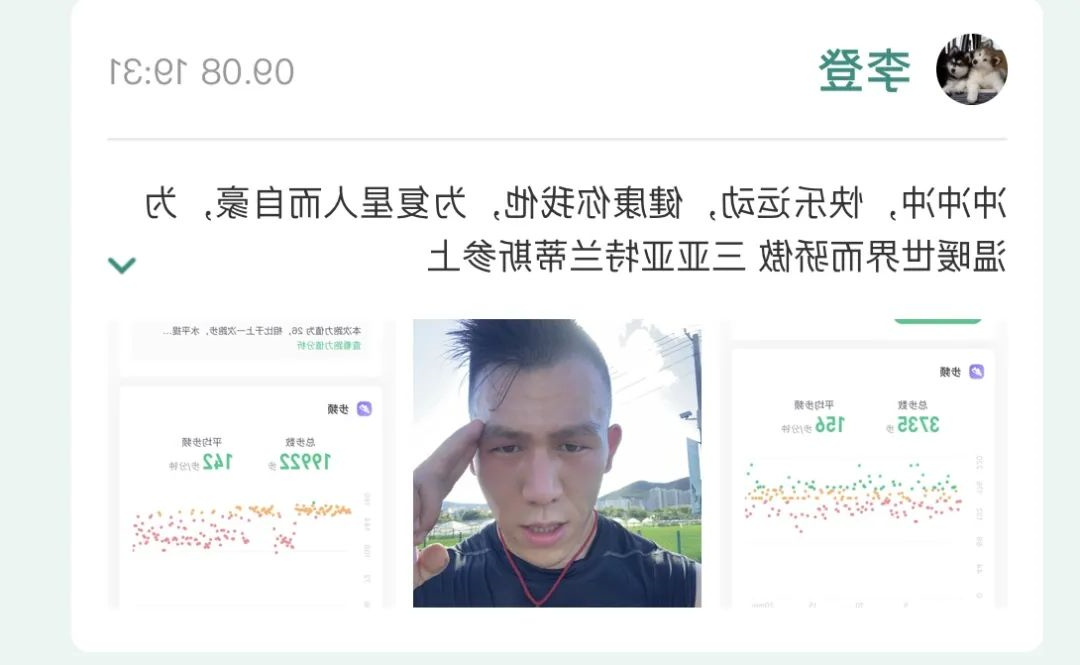
Task: Expand the full post text with chevron
Action: pos(122,265)
